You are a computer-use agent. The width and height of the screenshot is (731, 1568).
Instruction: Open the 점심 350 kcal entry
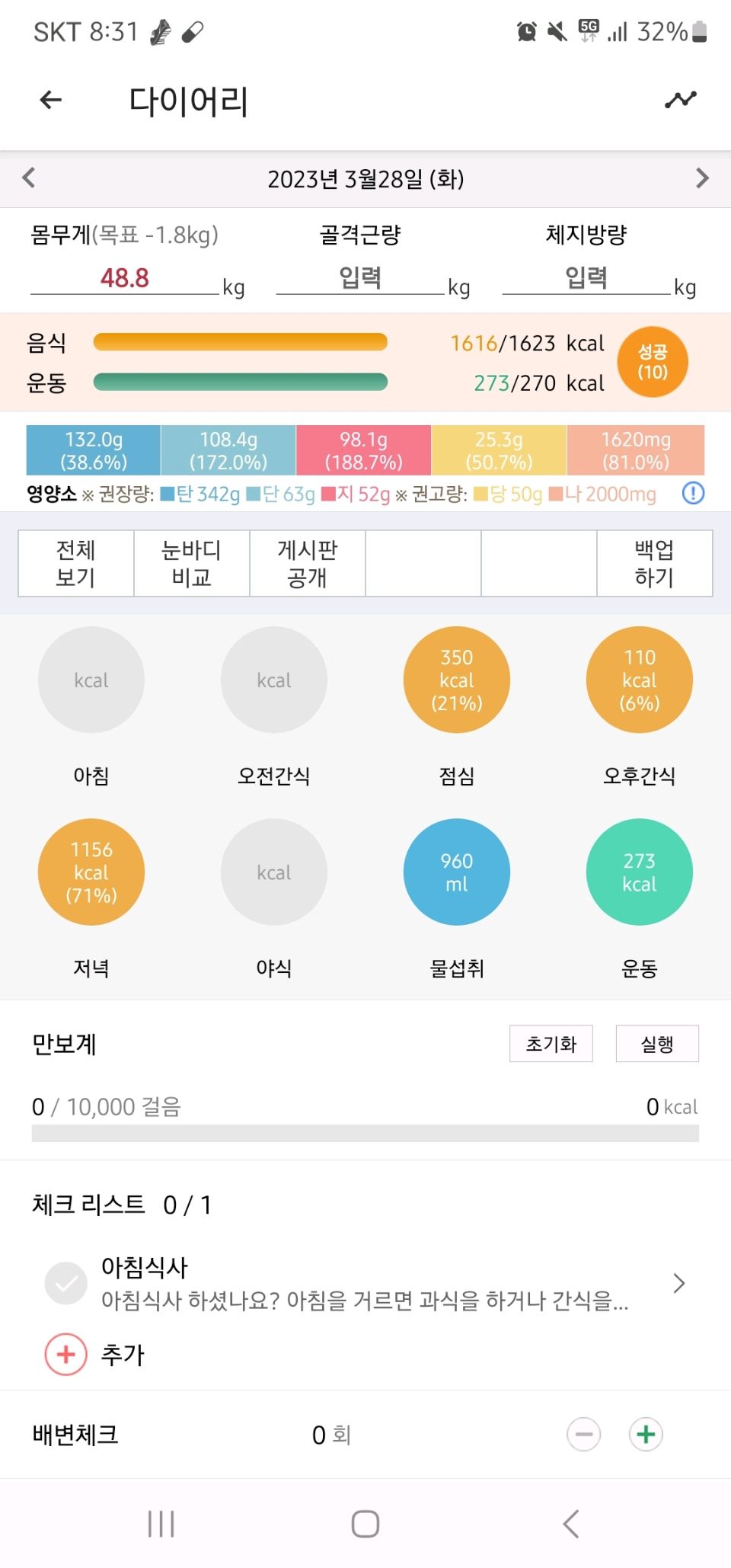[x=457, y=680]
